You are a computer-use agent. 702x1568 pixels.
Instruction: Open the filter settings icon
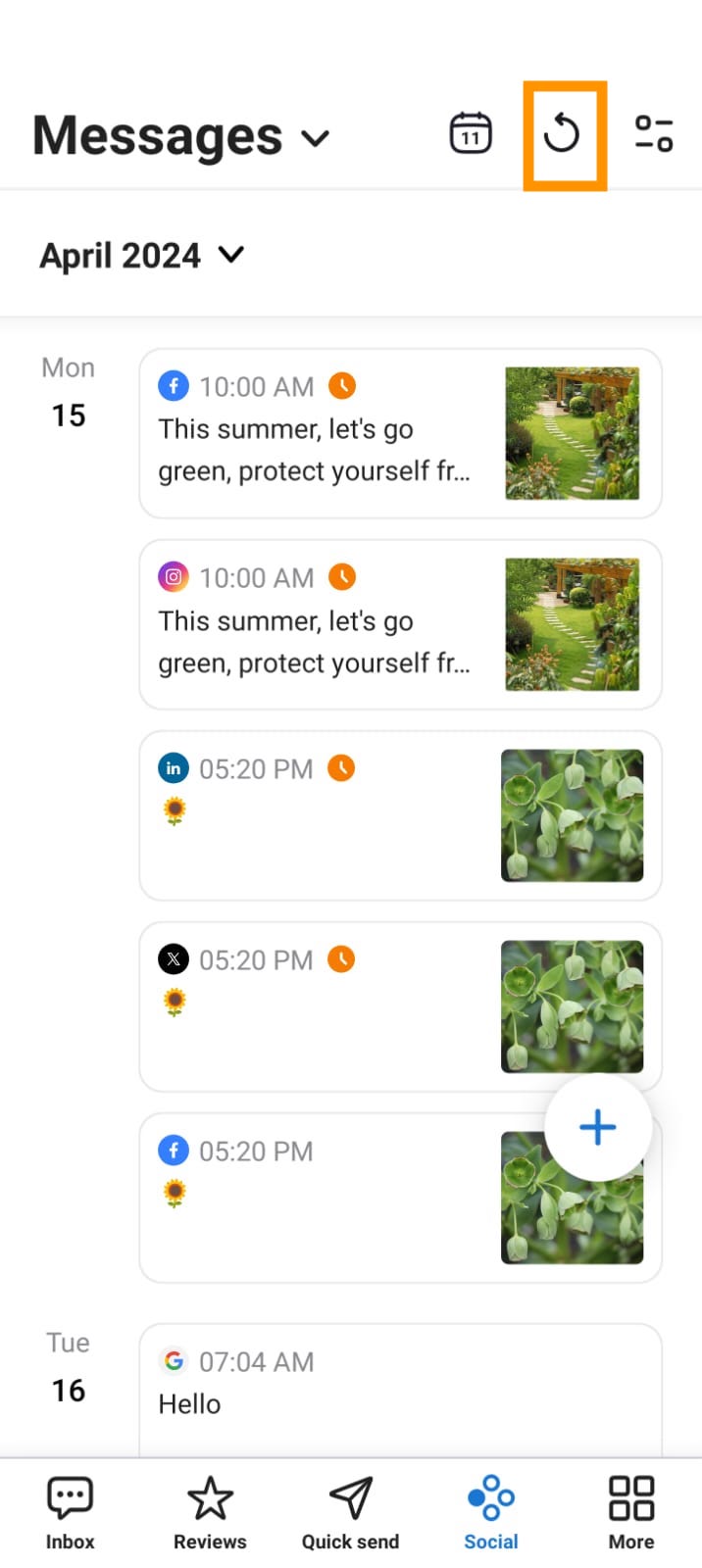point(653,133)
